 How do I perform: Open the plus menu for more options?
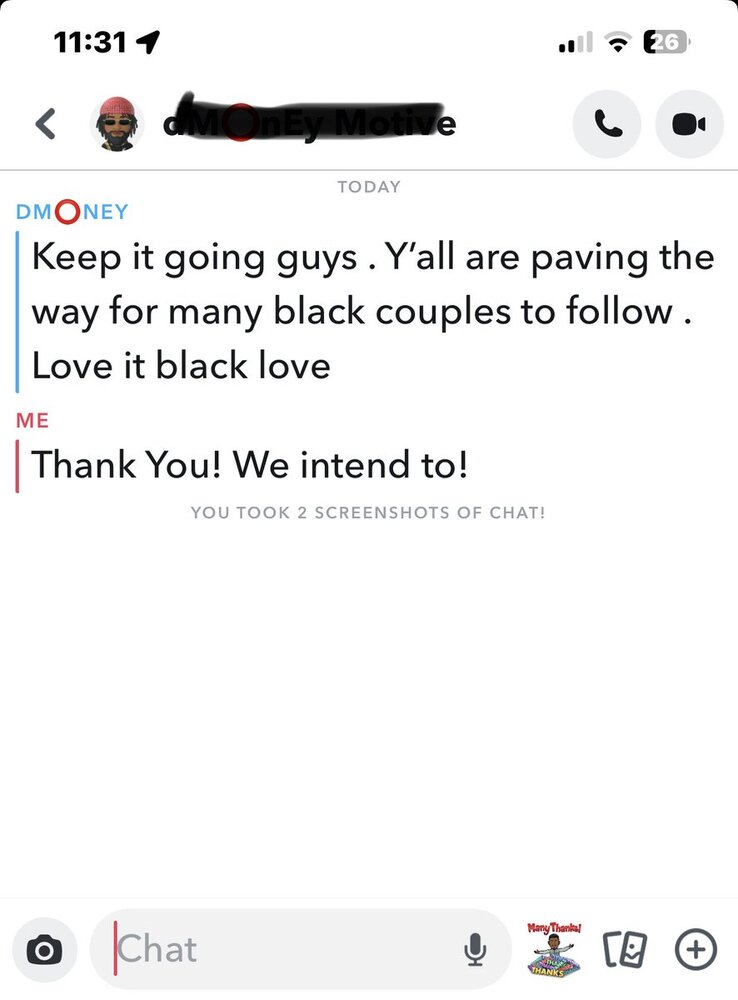tap(696, 949)
